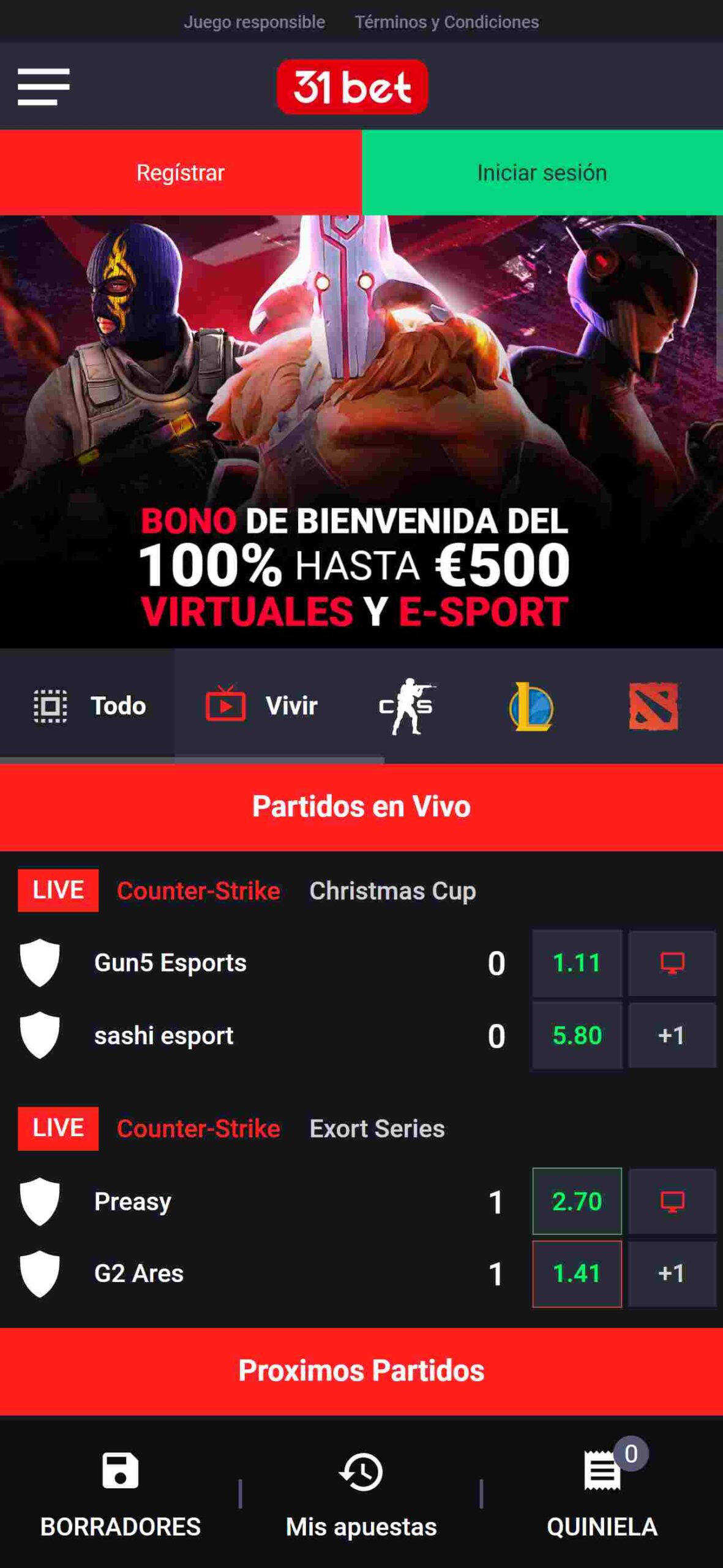This screenshot has height=1568, width=723.
Task: Filter by League of Legends icon
Action: click(531, 706)
